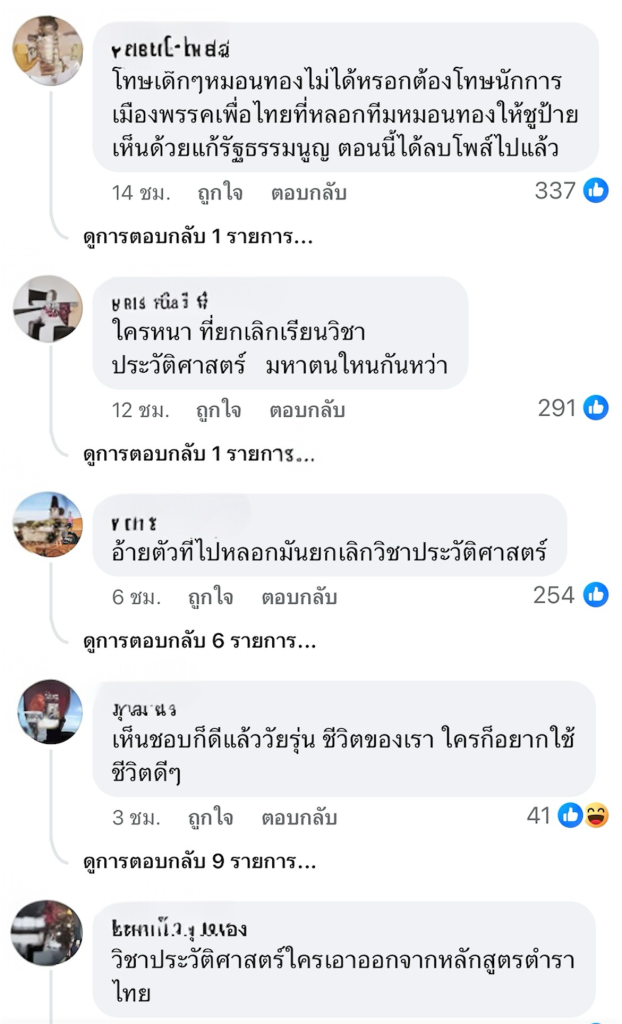Like the 3 ชม. comment

point(210,817)
